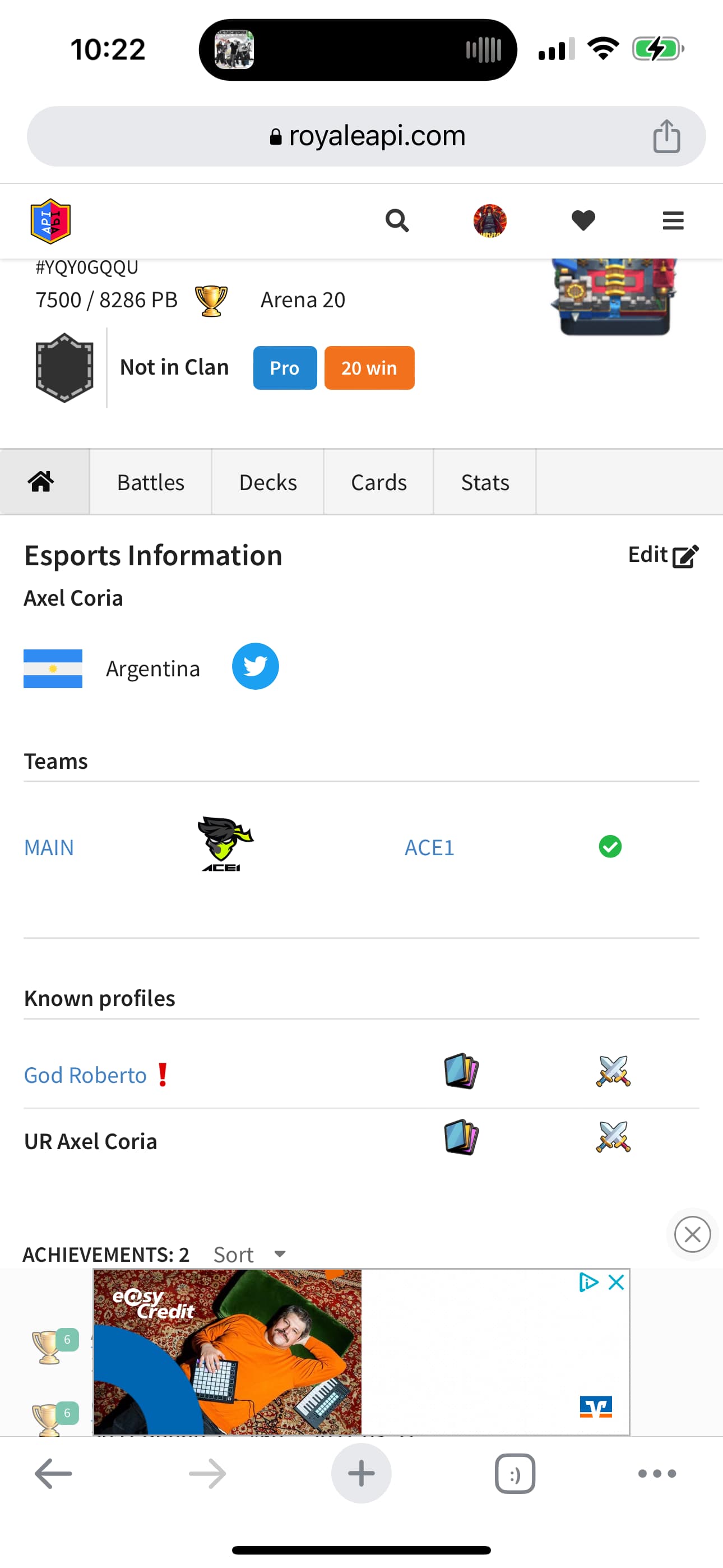Switch to the Battles tab

pos(150,482)
